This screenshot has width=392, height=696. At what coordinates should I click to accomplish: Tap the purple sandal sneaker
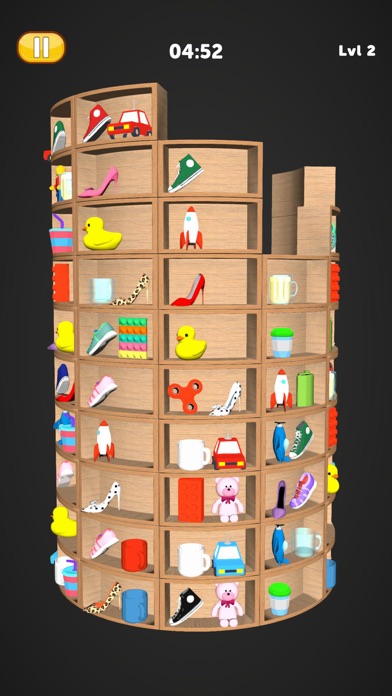point(303,490)
